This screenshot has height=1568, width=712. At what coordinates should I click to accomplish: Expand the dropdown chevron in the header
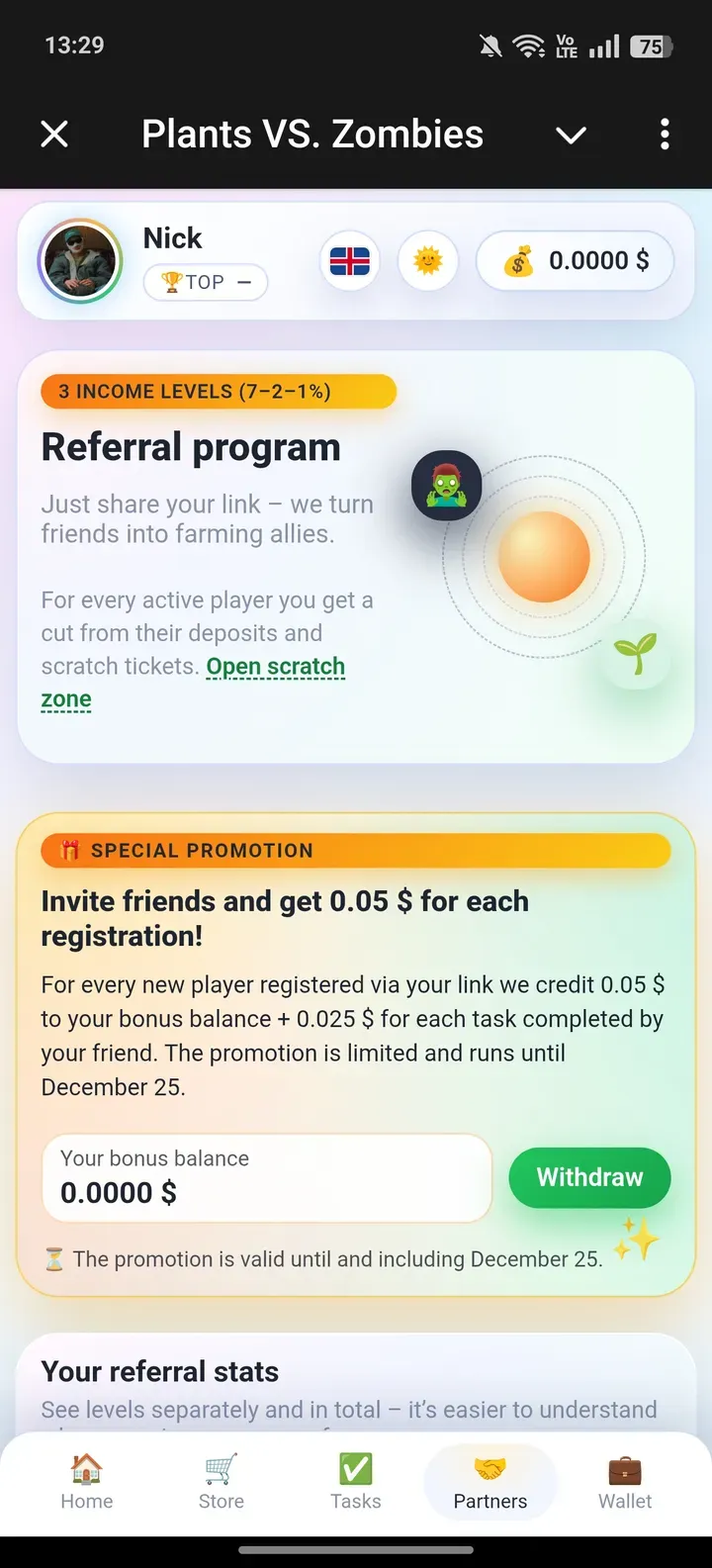coord(571,135)
